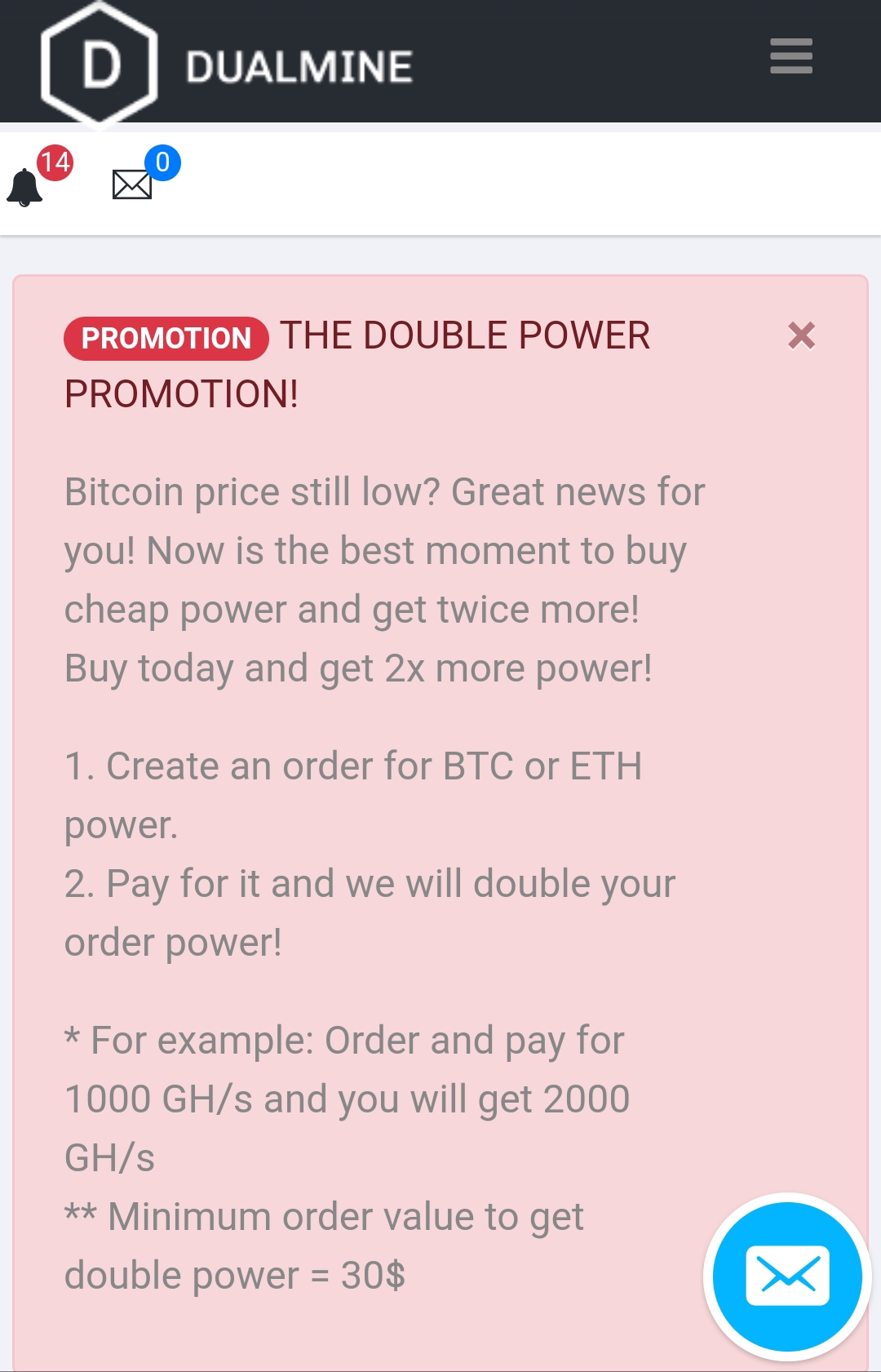Viewport: 881px width, 1372px height.
Task: Tap the blue floating contact mail button
Action: [787, 1277]
